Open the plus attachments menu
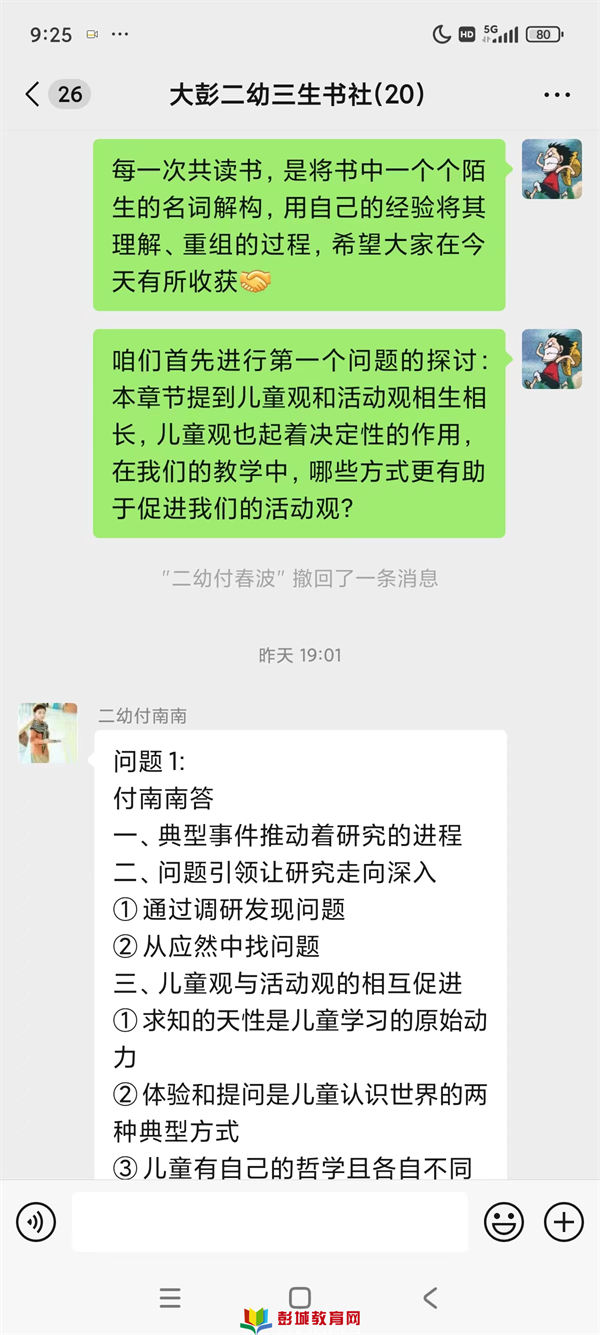Screen dimensions: 600x1335 [563, 1221]
